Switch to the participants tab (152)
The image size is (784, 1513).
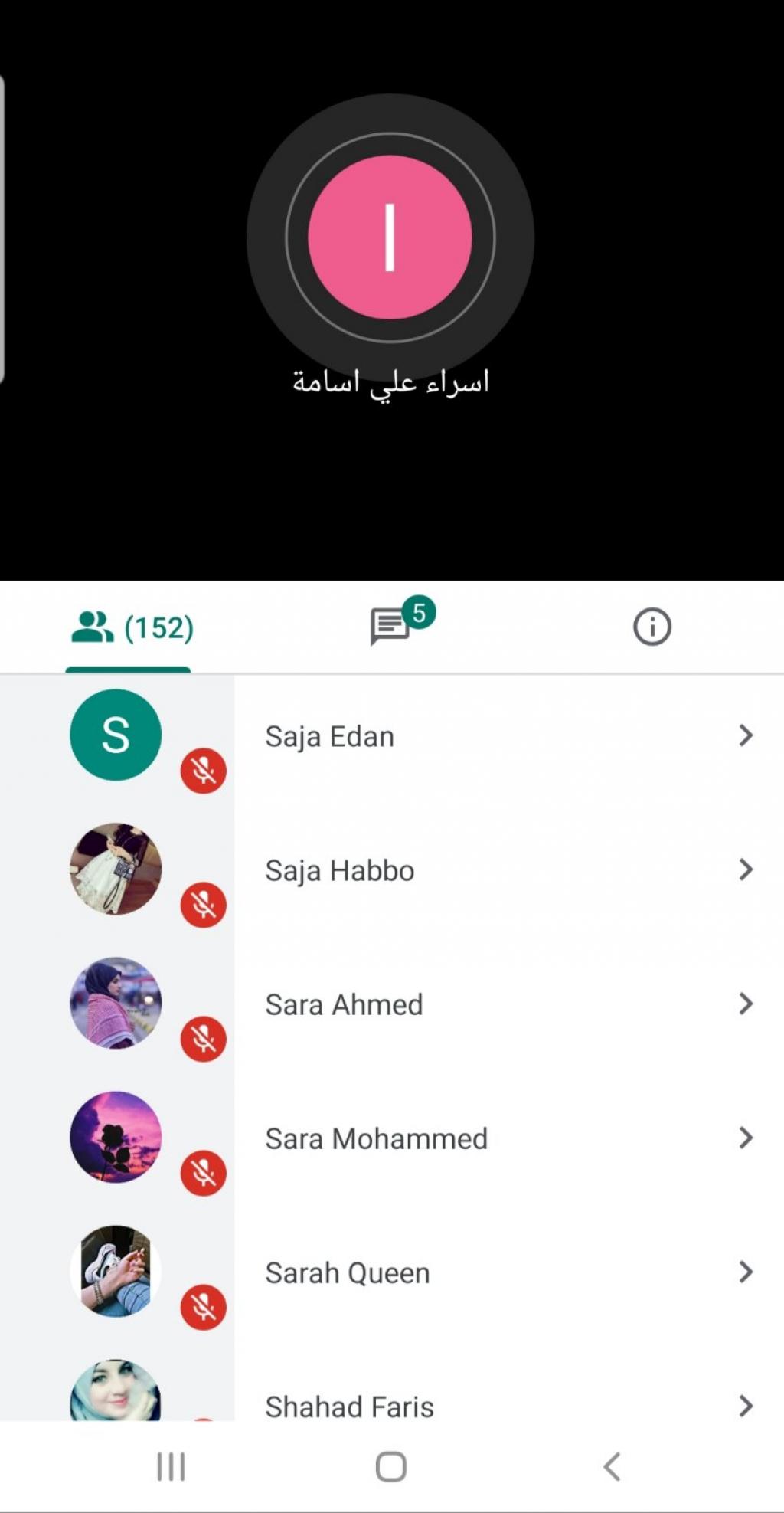[x=130, y=627]
